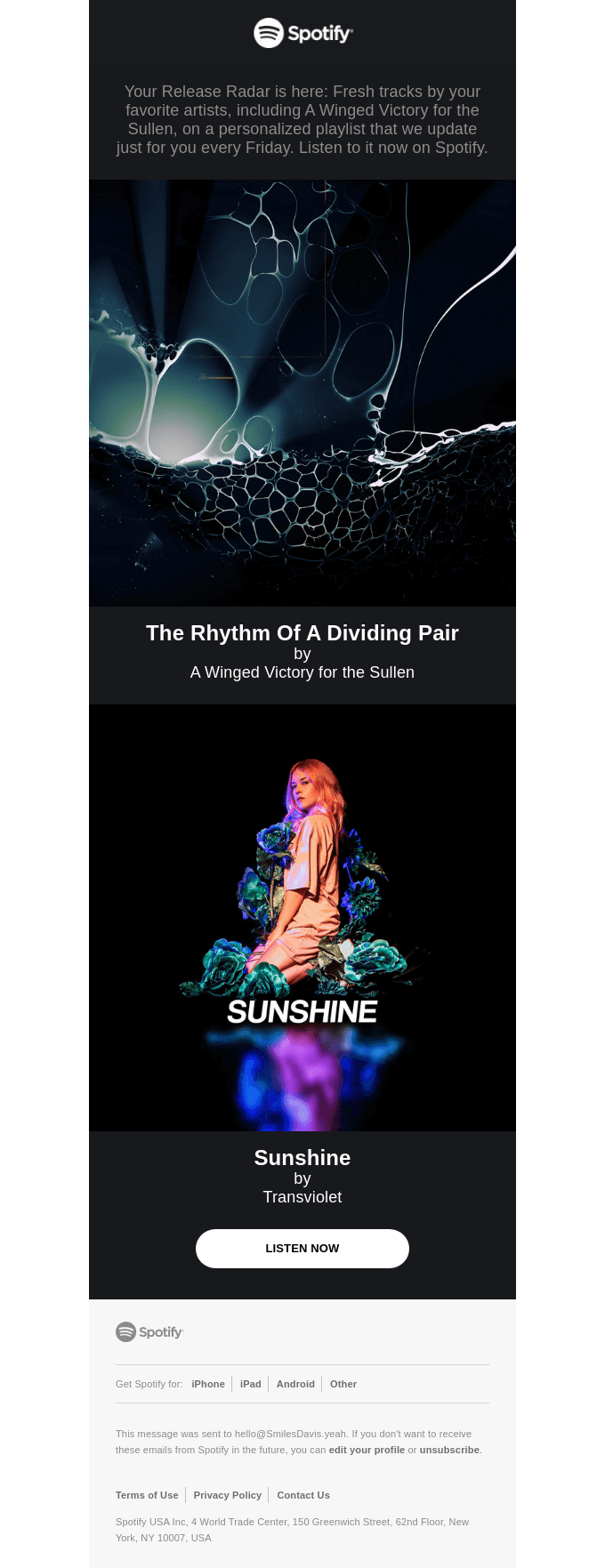Unsubscribe from these emails
The width and height of the screenshot is (605, 1568).
tap(449, 1450)
